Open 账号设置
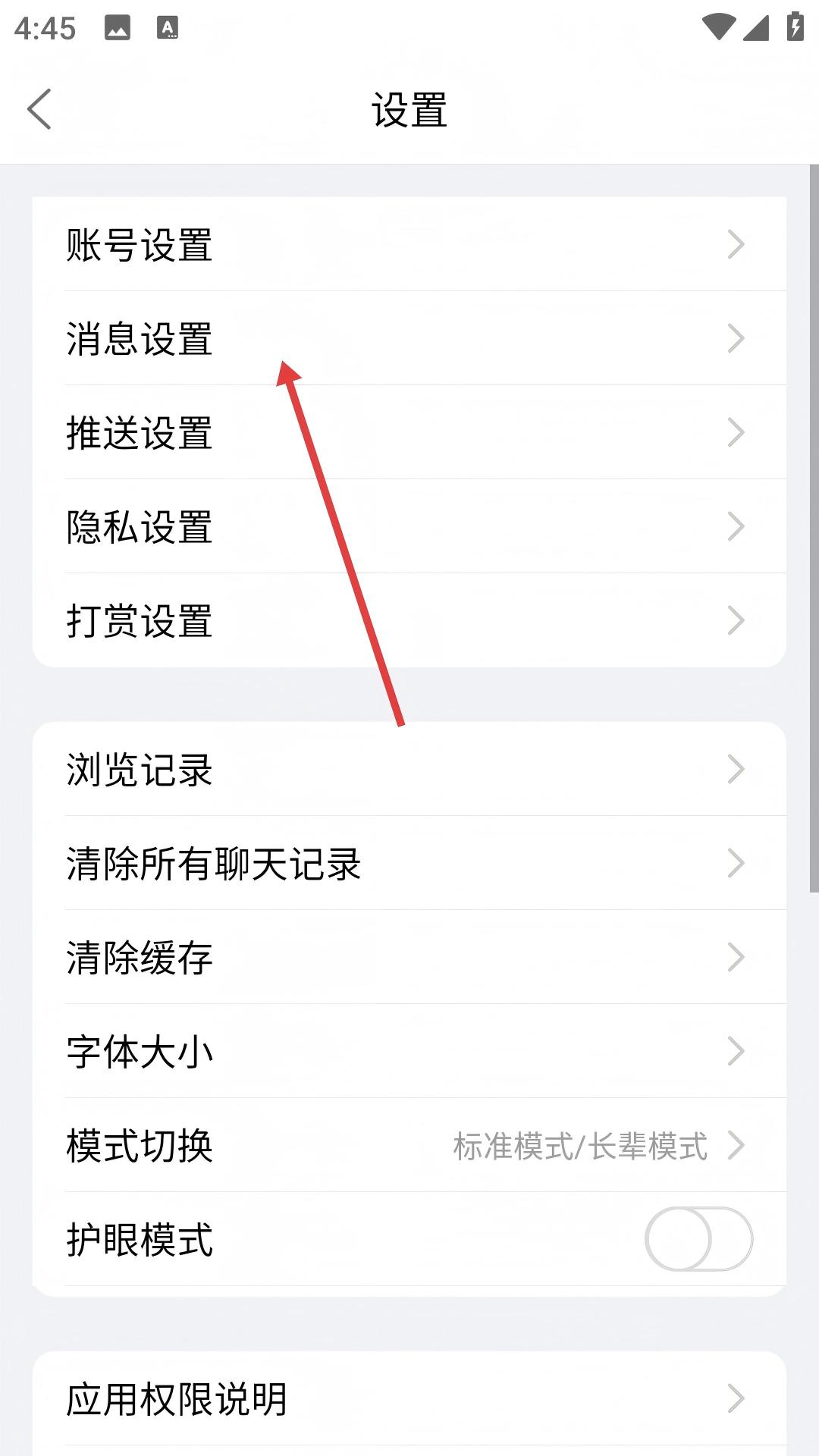 coord(409,245)
